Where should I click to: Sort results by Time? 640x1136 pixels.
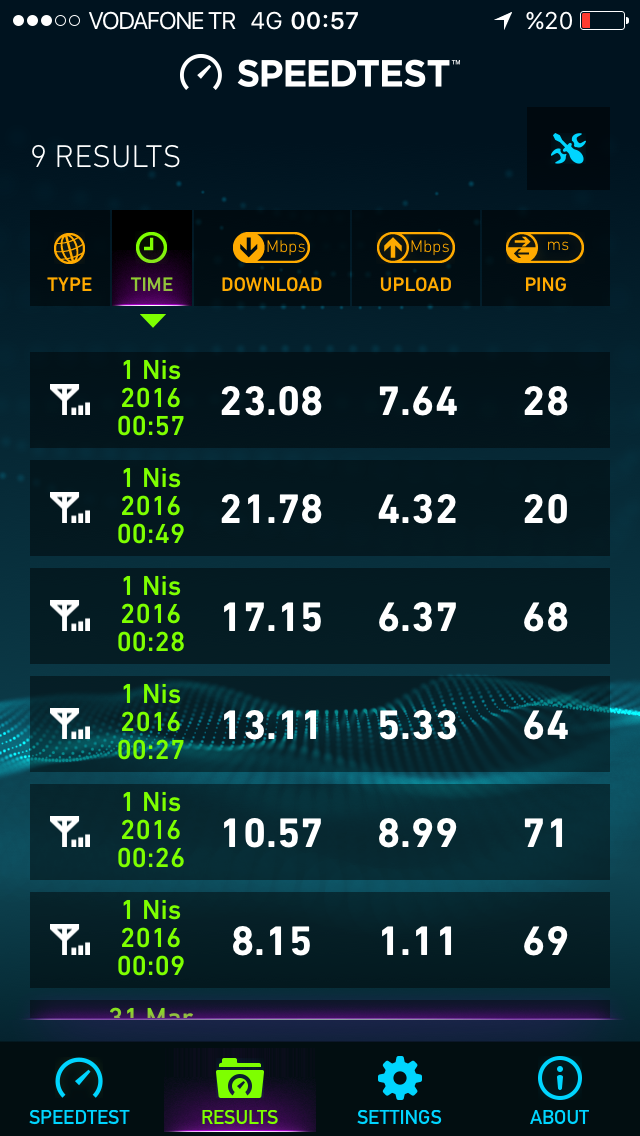(152, 258)
